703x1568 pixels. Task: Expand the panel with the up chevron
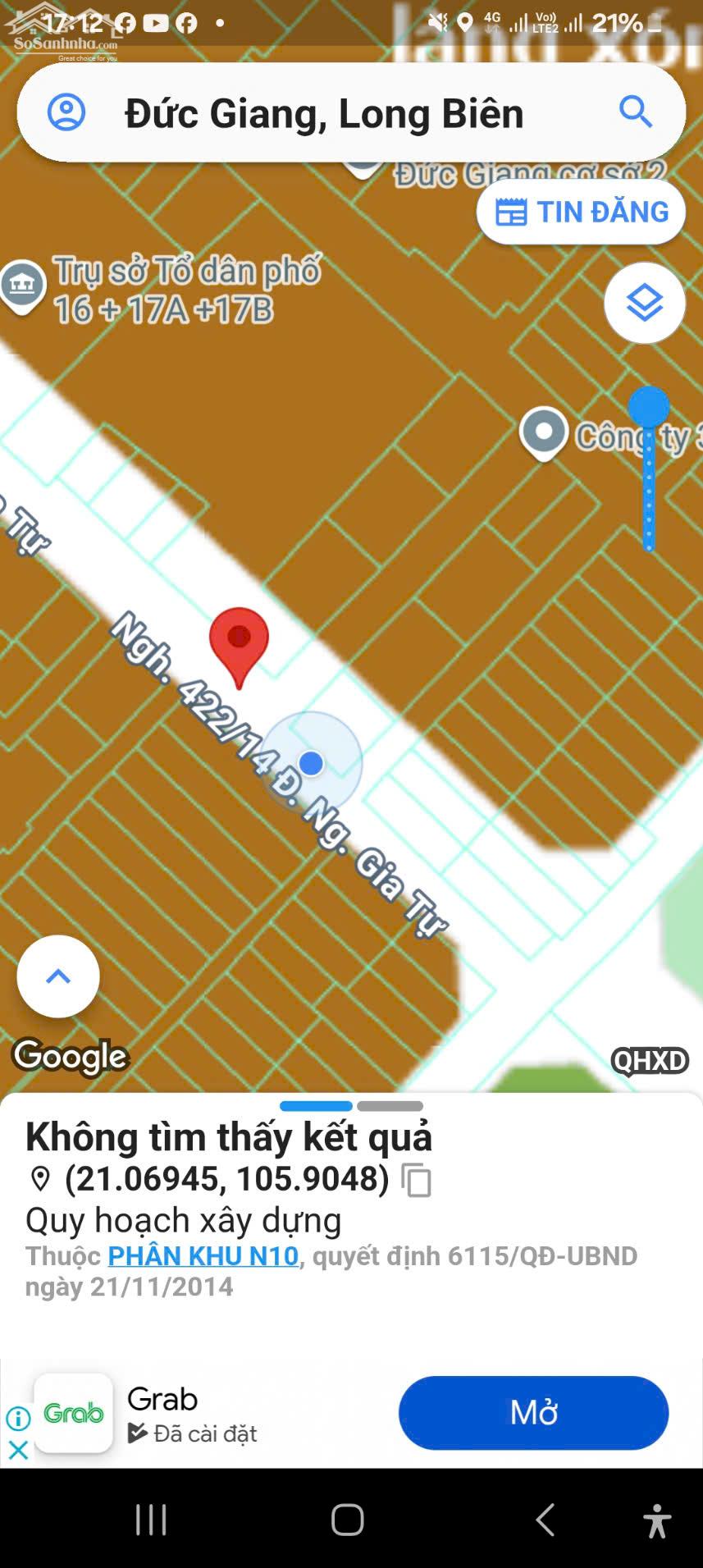click(x=58, y=976)
